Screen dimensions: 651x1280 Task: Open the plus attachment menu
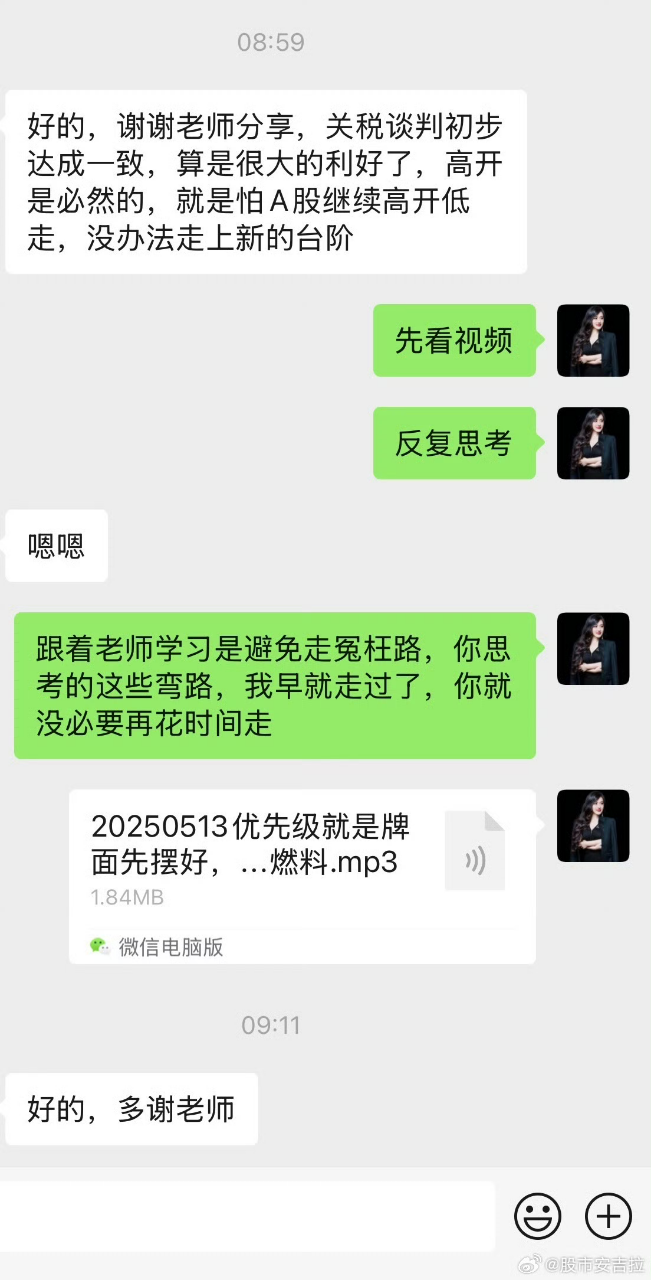(608, 1216)
